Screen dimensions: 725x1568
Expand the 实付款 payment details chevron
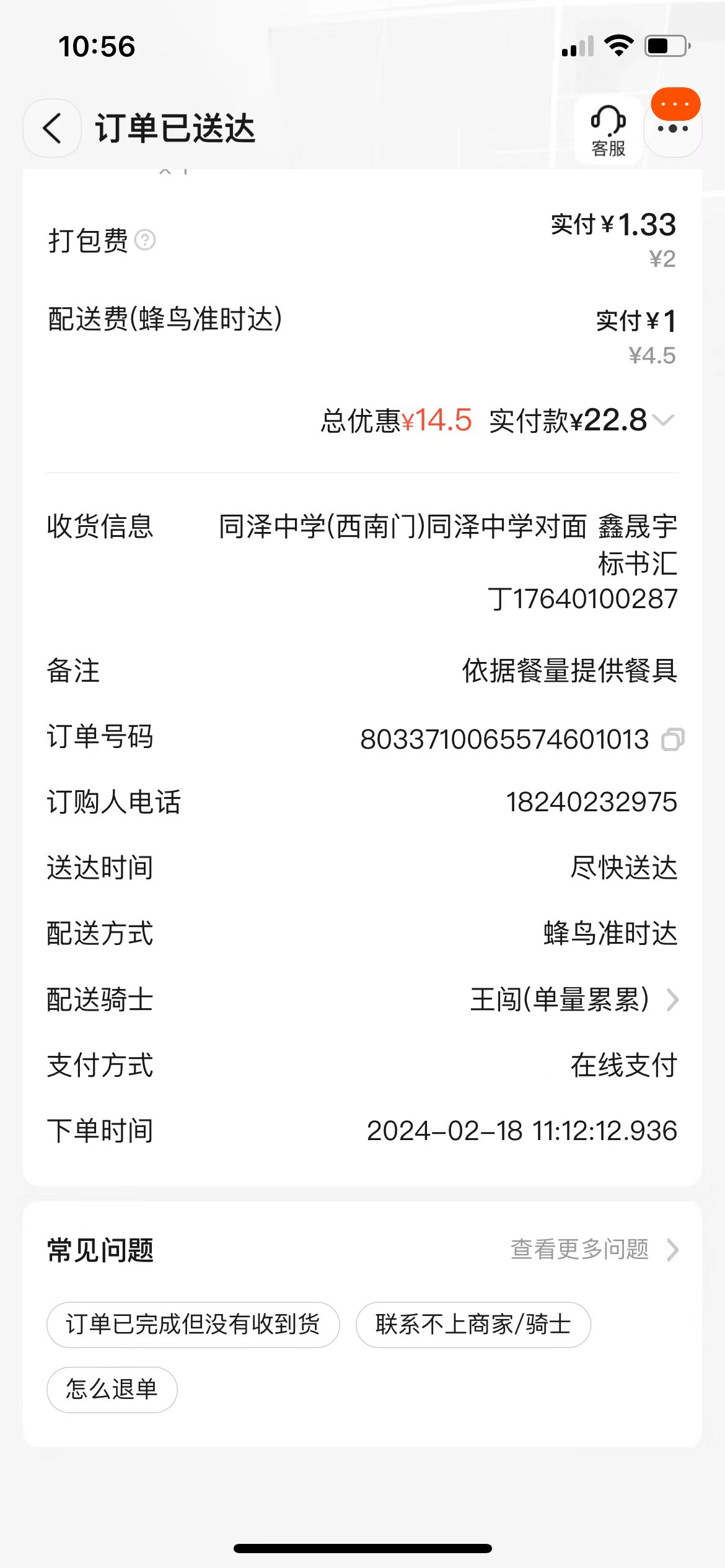664,420
